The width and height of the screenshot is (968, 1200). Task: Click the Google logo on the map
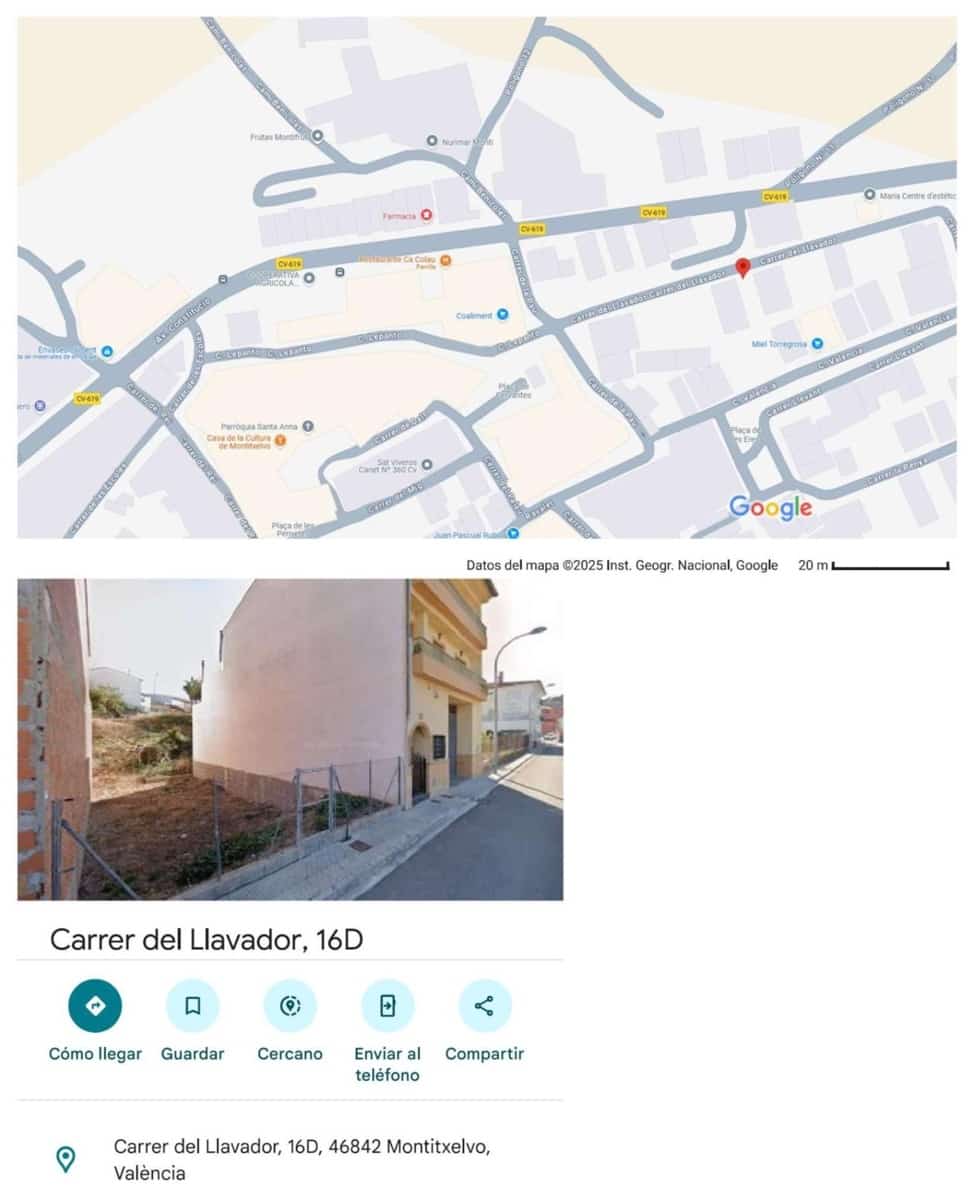point(769,508)
